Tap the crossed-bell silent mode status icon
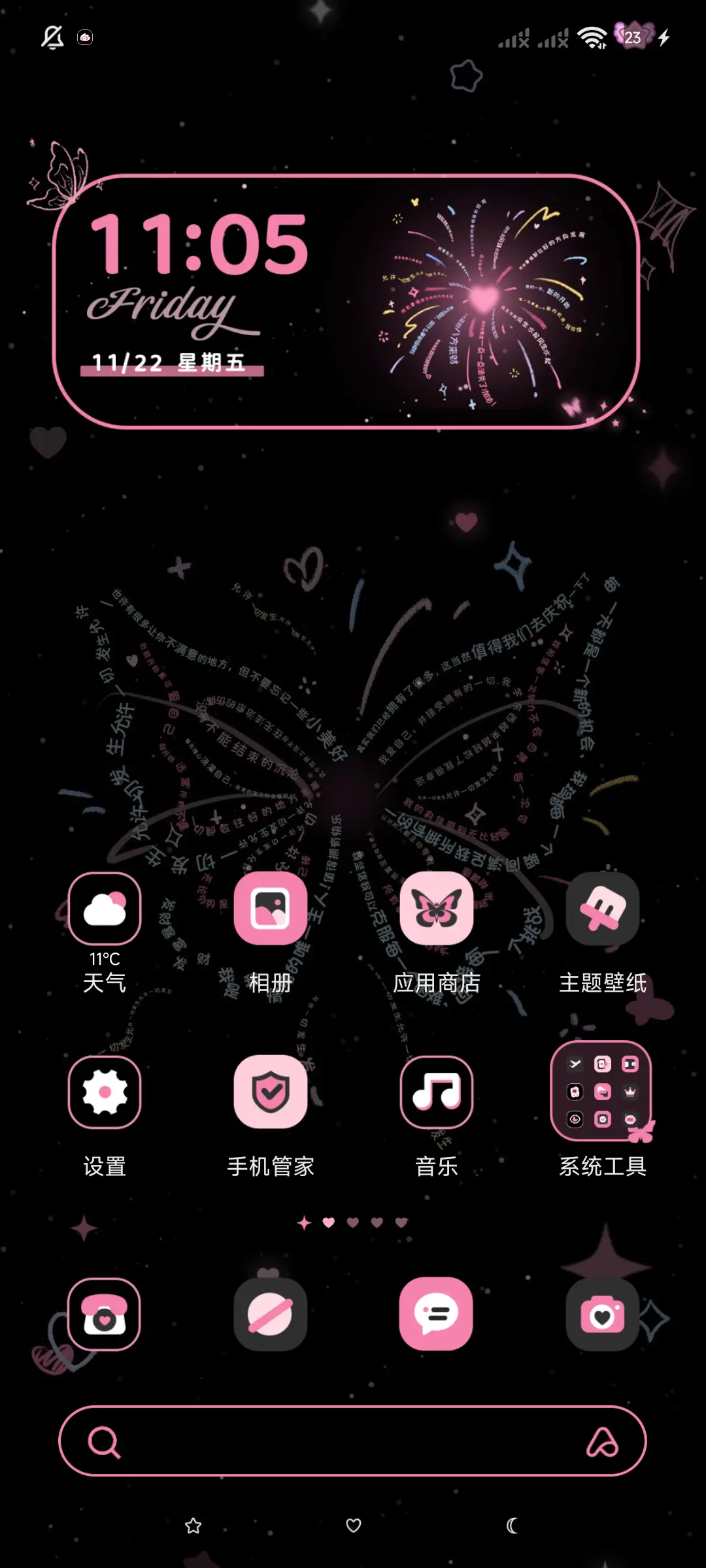 [52, 37]
